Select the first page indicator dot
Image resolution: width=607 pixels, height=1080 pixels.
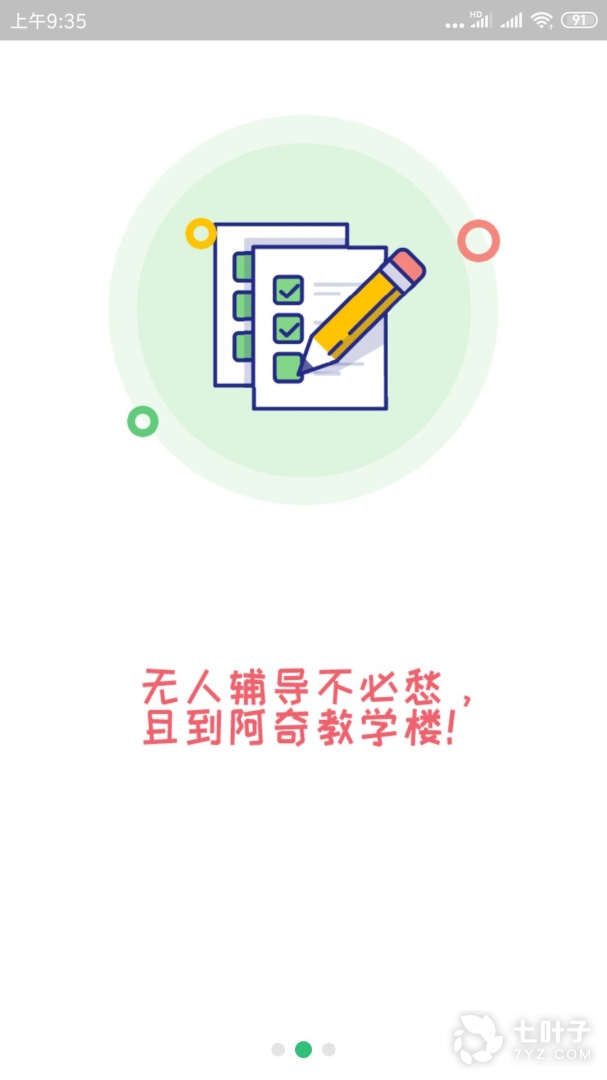click(x=278, y=1050)
